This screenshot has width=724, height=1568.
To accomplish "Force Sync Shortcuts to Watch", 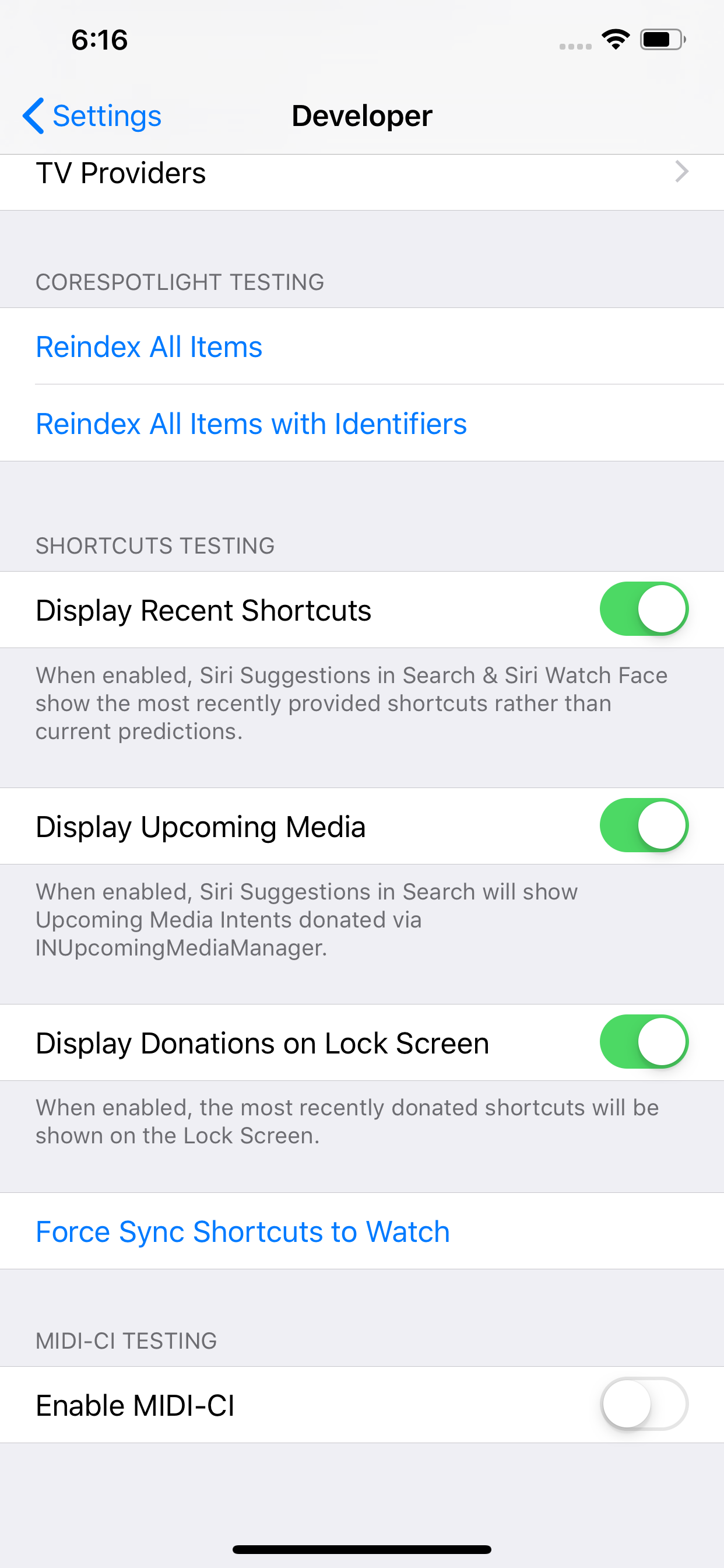I will point(242,1232).
